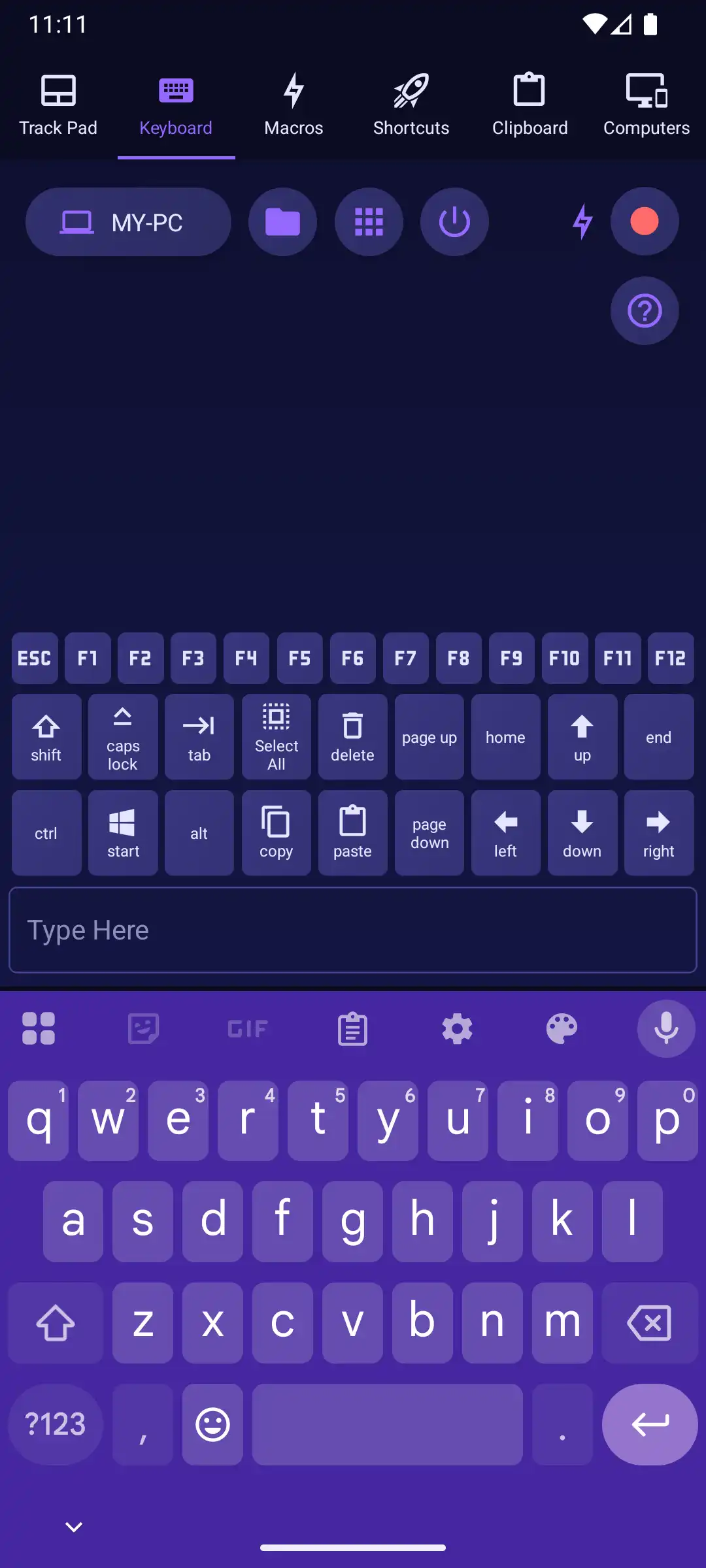Open the file browser for MY-PC
Viewport: 706px width, 1568px height.
click(x=282, y=221)
